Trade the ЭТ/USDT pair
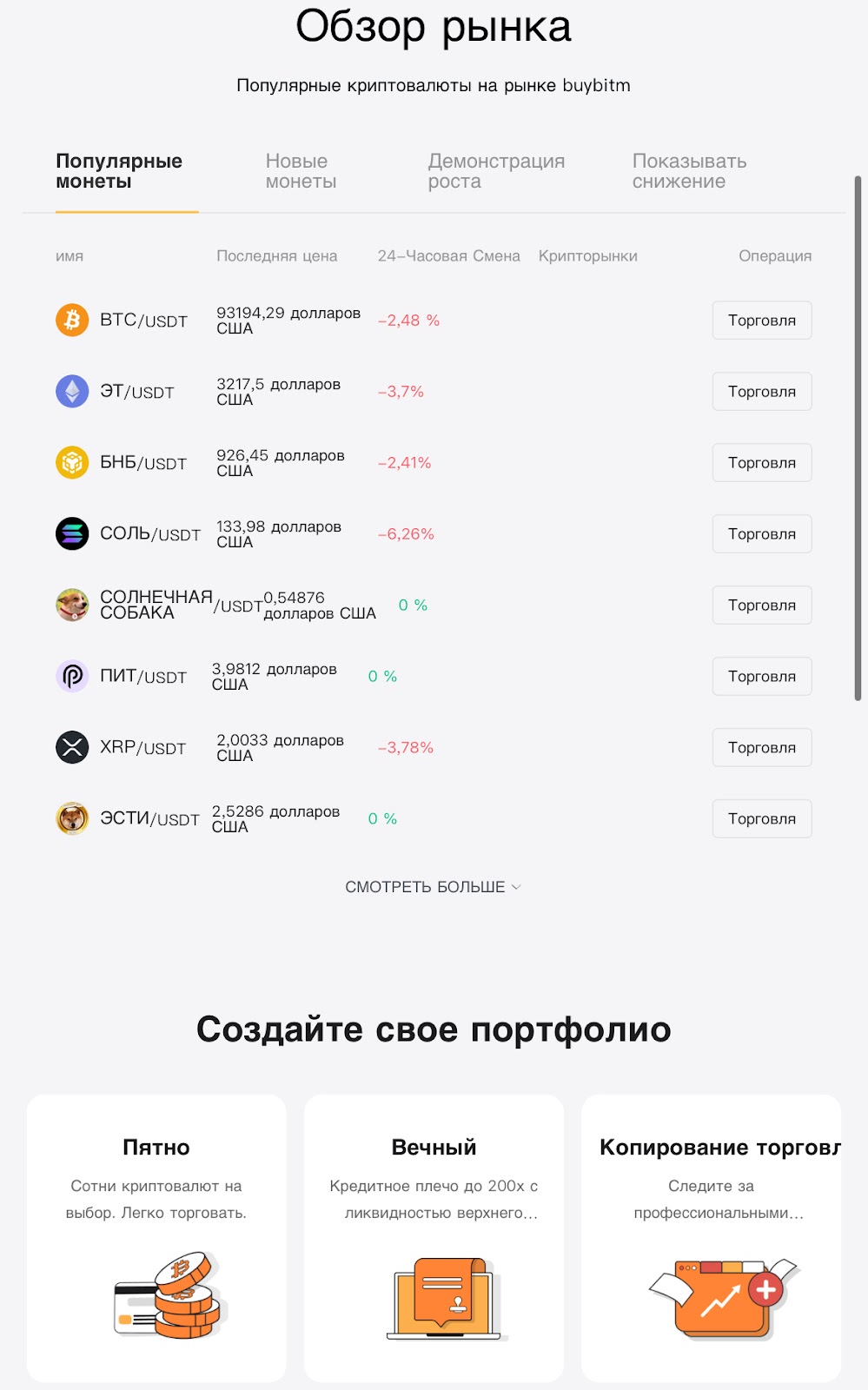The image size is (868, 1390). pyautogui.click(x=761, y=392)
